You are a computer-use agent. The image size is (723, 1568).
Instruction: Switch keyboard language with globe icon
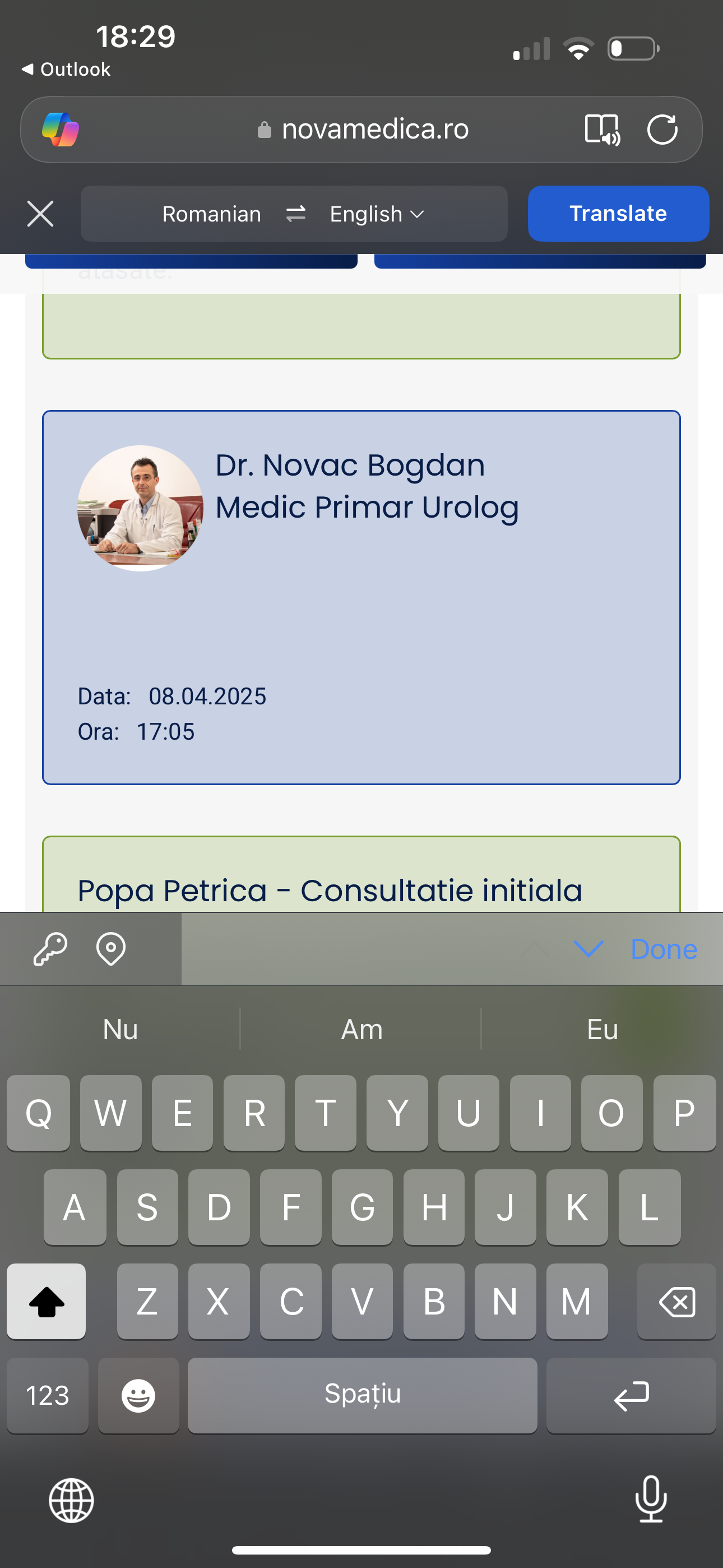point(71,1501)
